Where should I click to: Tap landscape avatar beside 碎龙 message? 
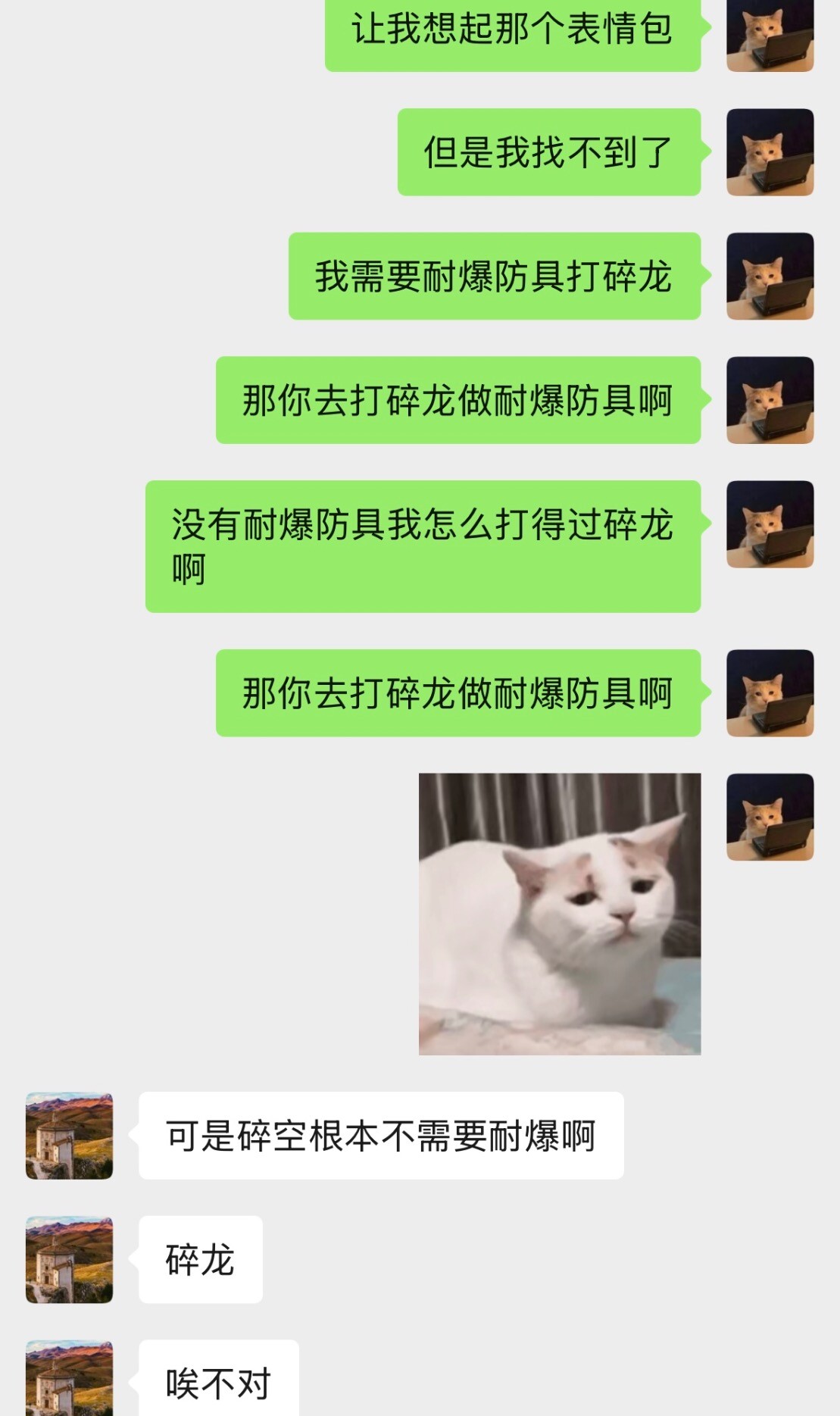click(70, 1260)
